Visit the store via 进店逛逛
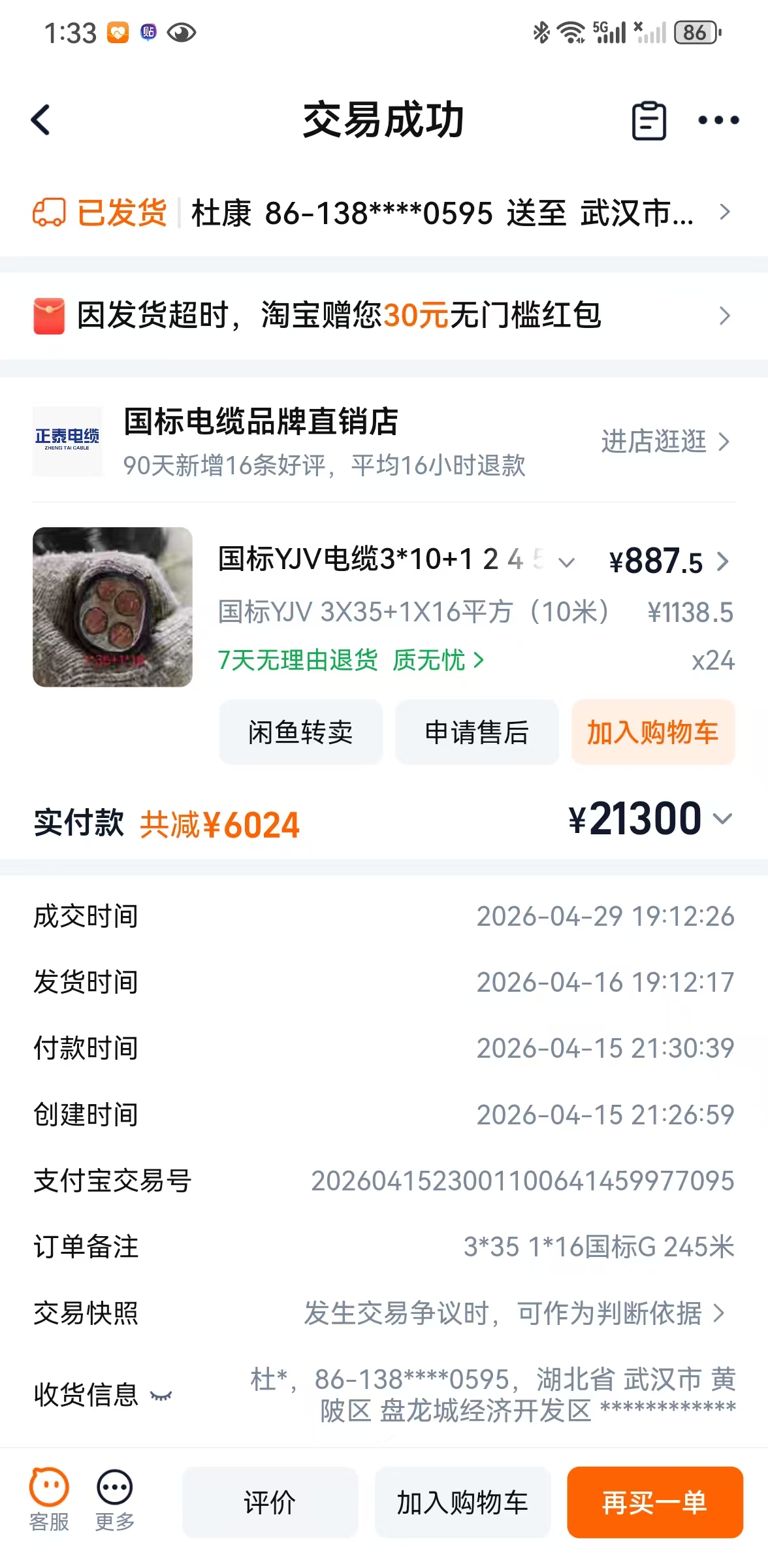 (665, 442)
